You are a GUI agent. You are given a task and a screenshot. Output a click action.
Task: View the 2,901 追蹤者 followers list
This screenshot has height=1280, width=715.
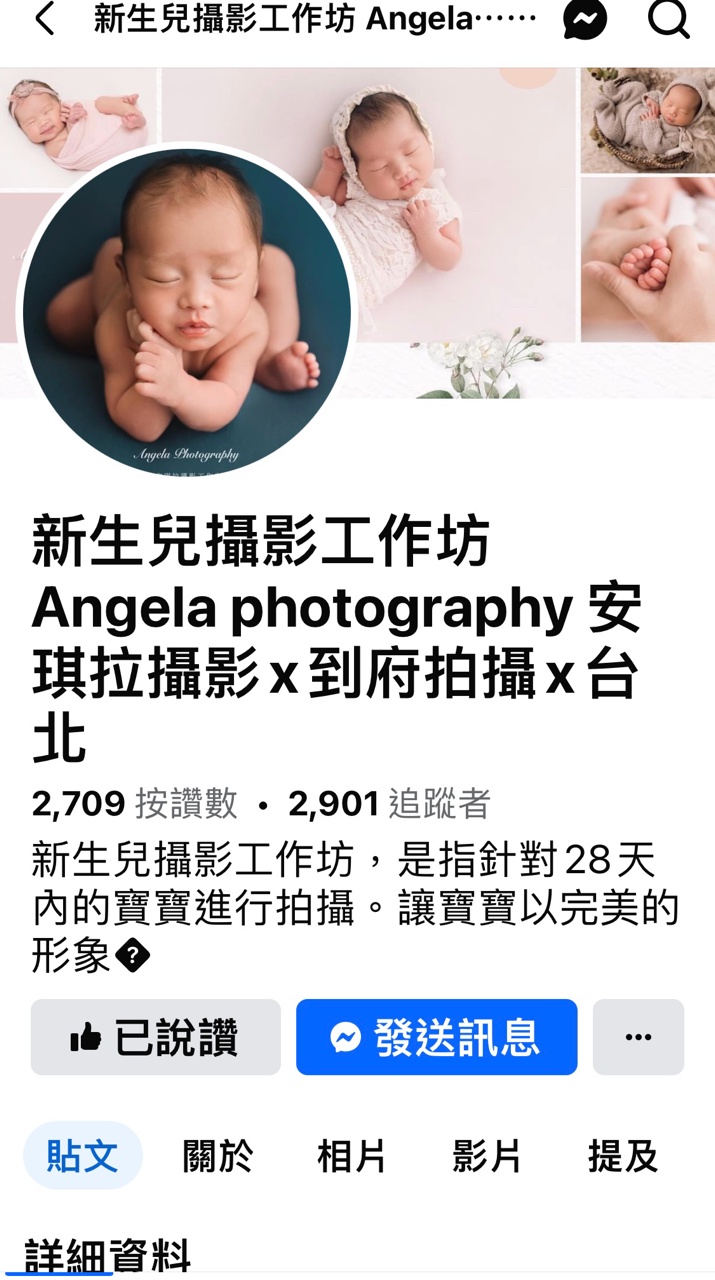[x=390, y=803]
